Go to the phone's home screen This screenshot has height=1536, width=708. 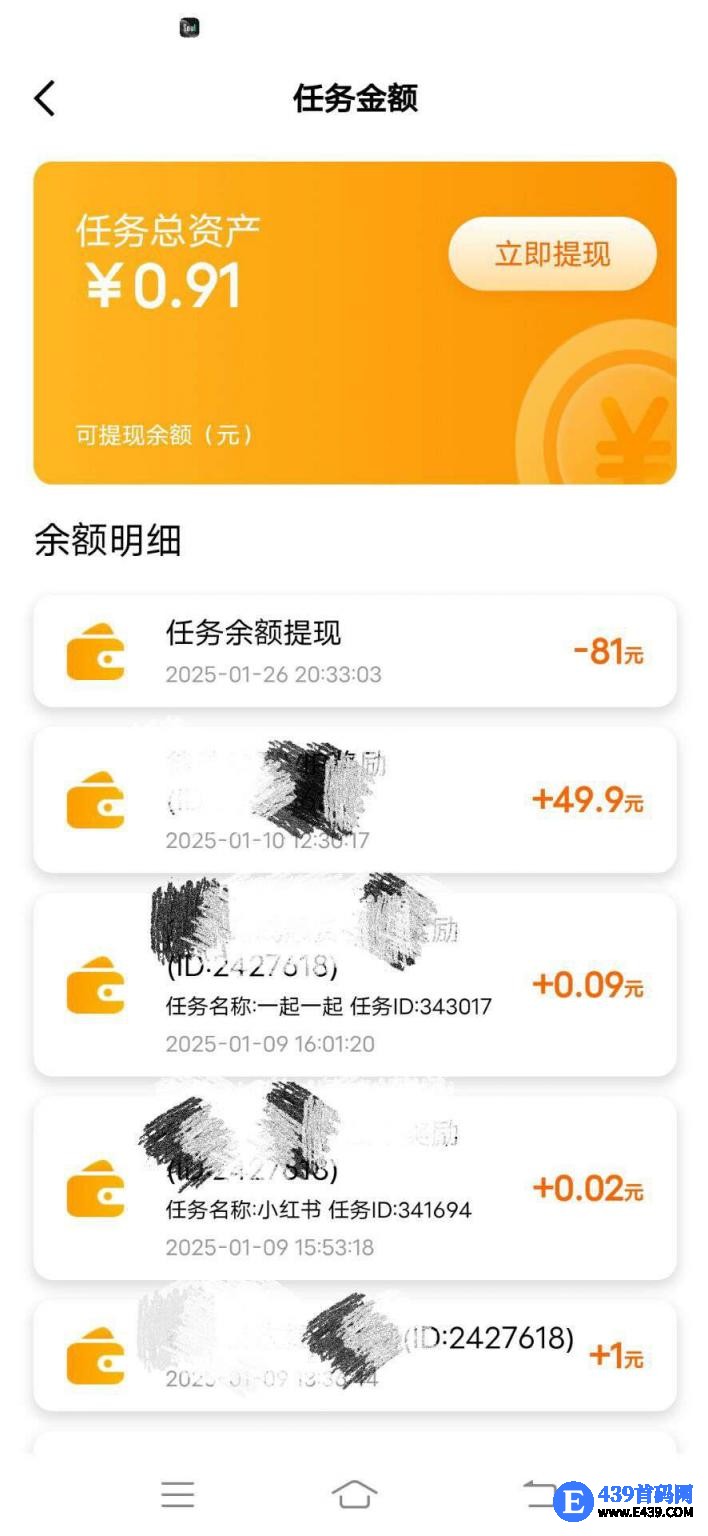354,1494
